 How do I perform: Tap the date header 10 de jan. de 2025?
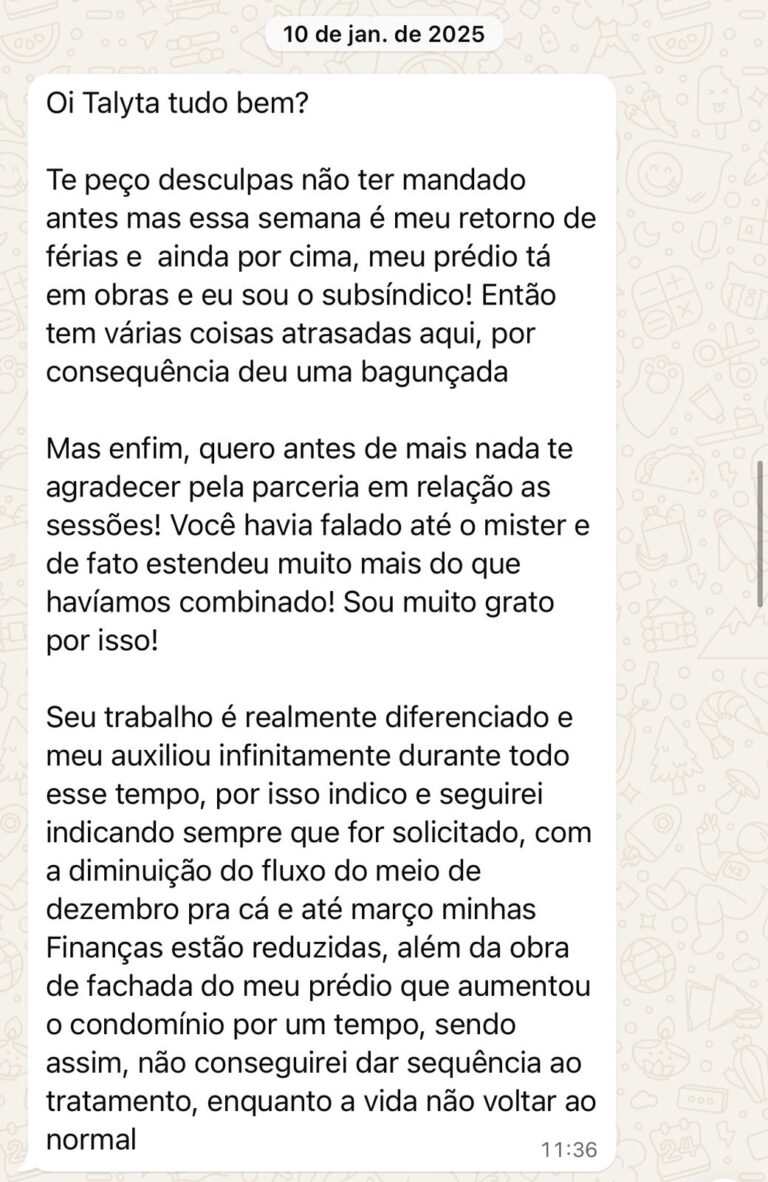384,36
